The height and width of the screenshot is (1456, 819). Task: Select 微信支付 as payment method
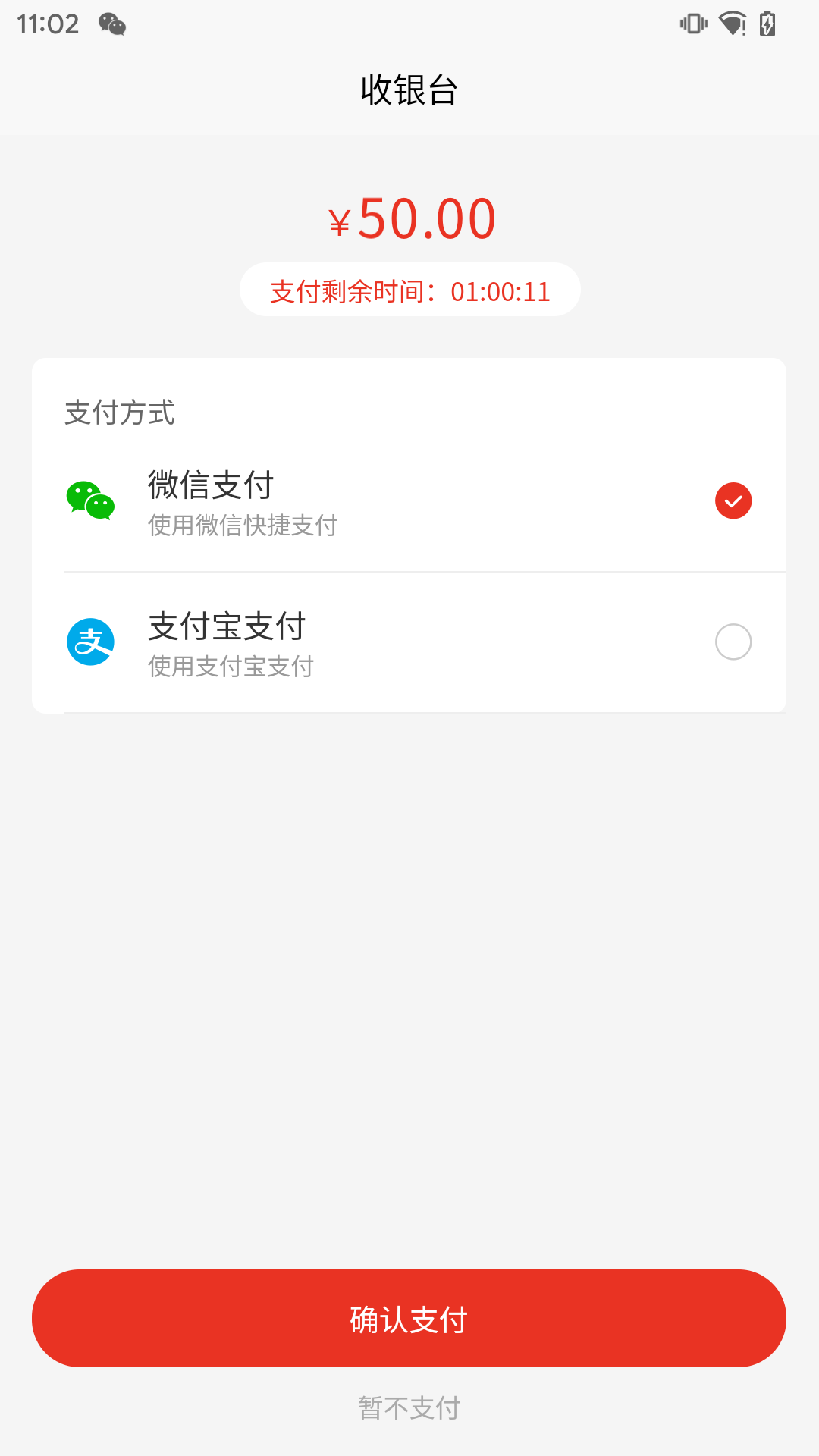408,501
